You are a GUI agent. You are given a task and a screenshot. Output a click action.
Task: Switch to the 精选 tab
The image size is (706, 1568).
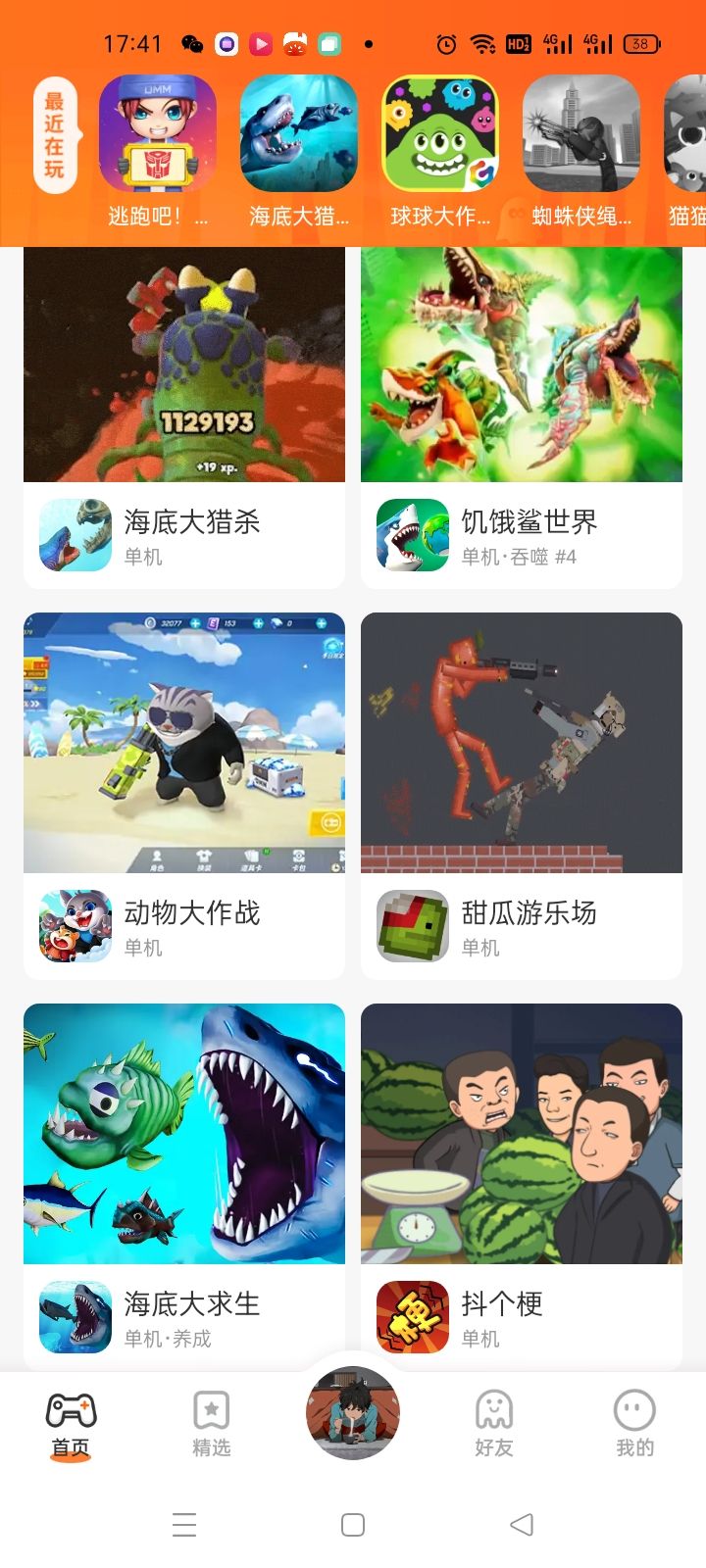click(212, 1424)
